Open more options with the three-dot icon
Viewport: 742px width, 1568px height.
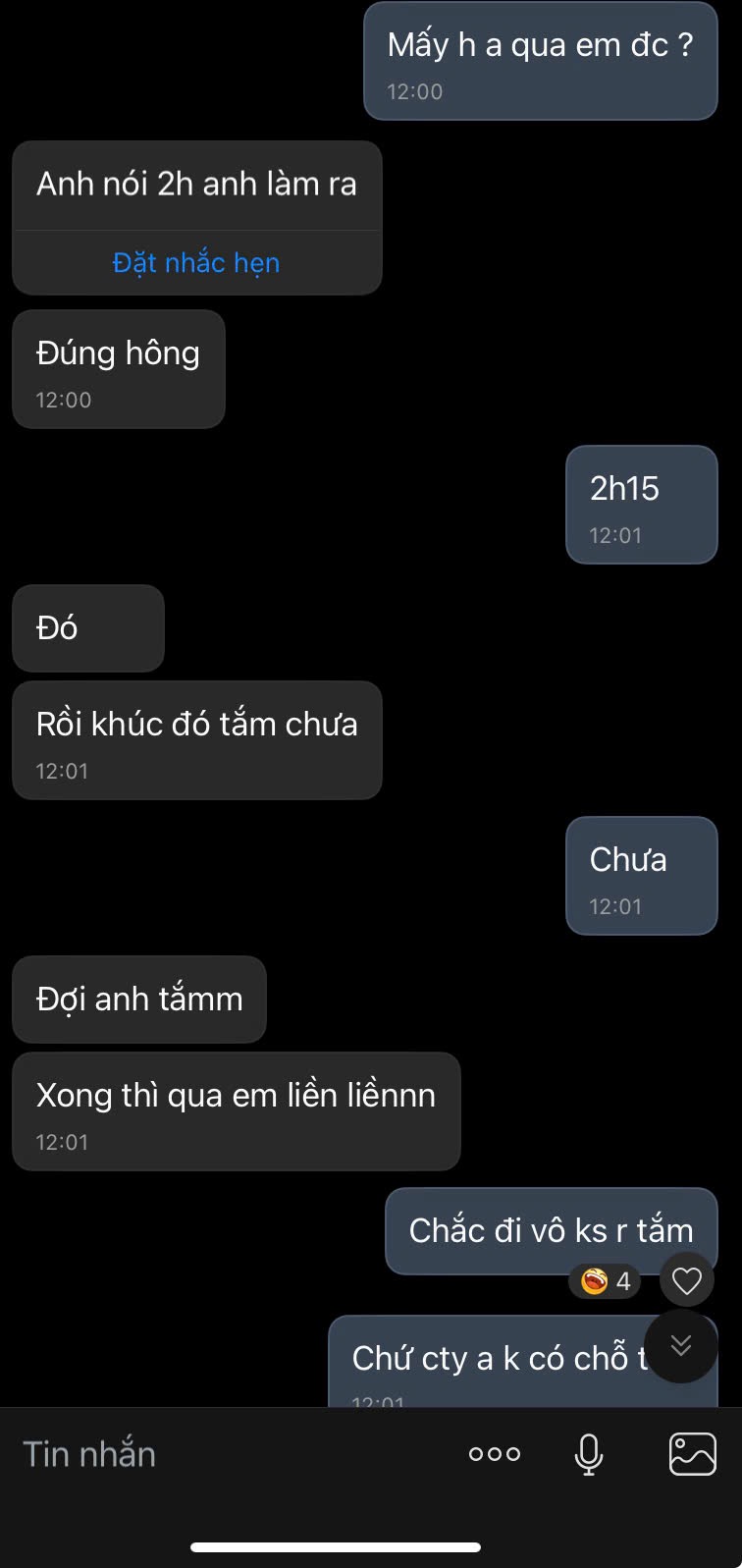(495, 1454)
